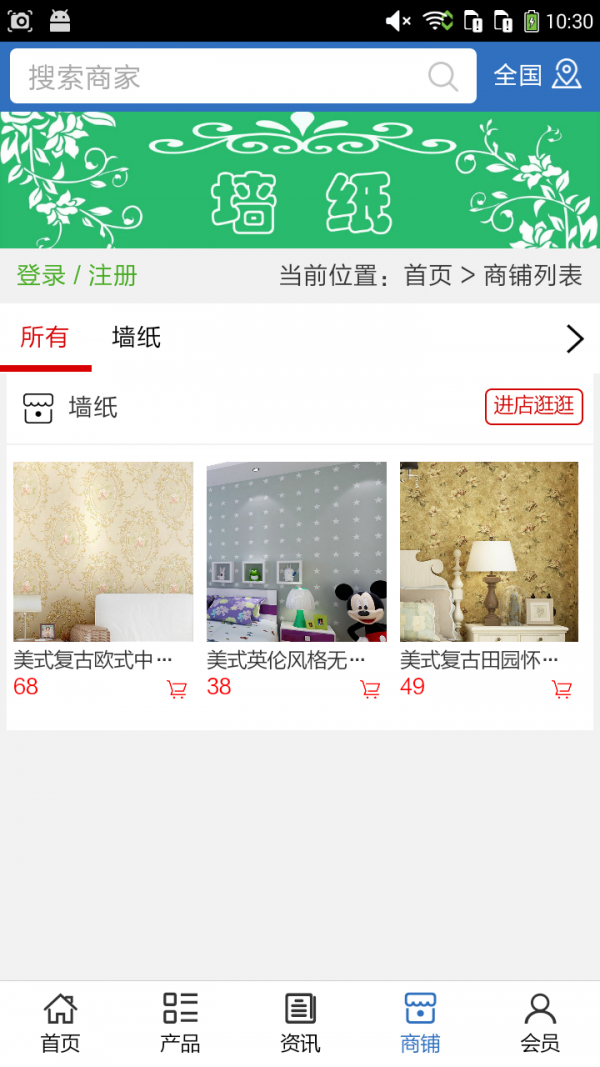Open the 美式复古欧式中 wallpaper product
600x1067 pixels.
[x=103, y=552]
